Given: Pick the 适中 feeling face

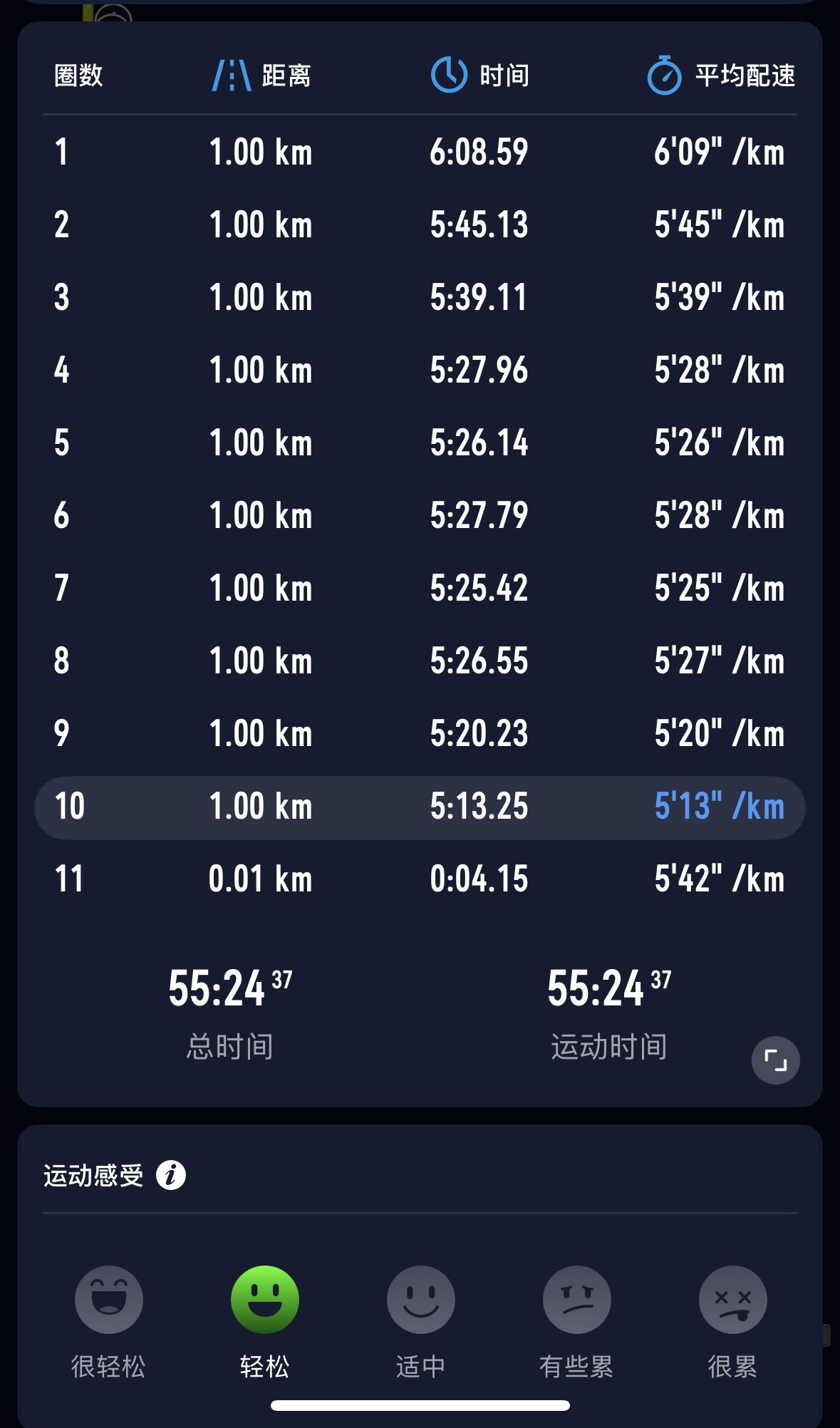Looking at the screenshot, I should [x=421, y=1300].
